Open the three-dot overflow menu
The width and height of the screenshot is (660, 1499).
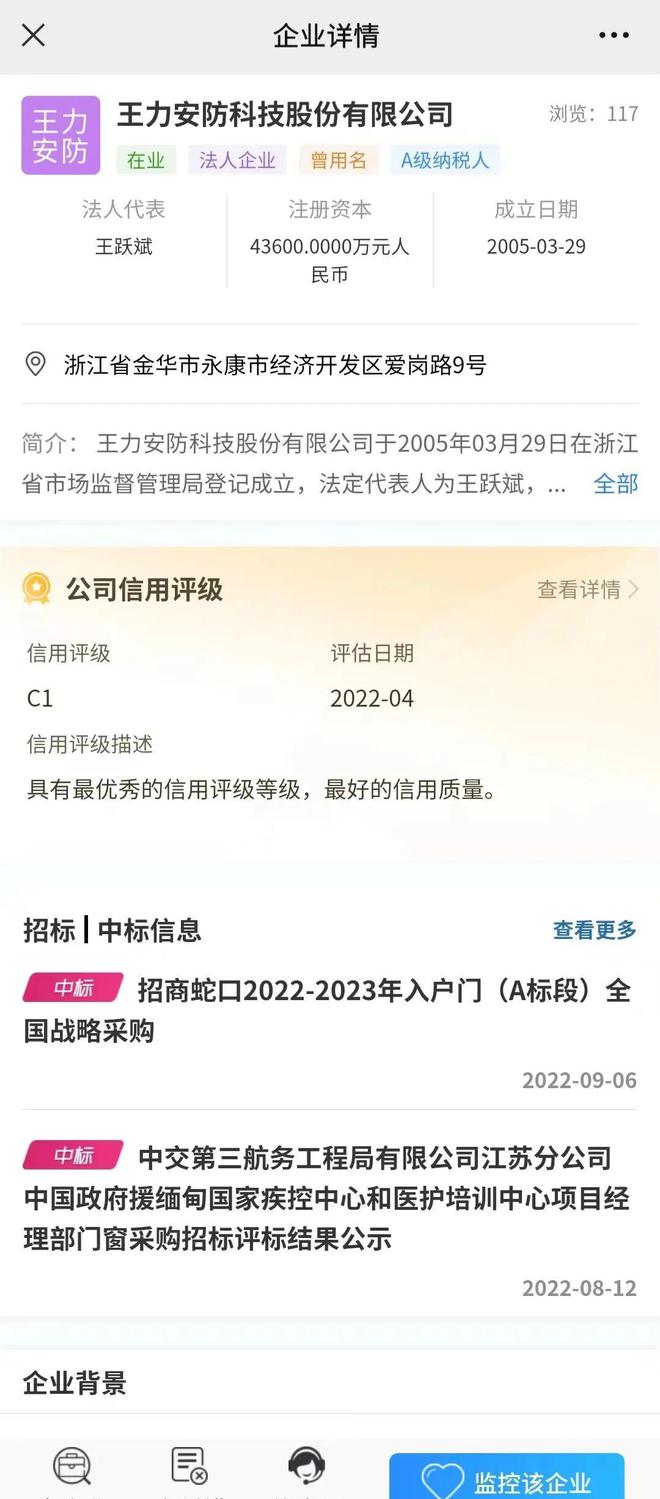(614, 36)
